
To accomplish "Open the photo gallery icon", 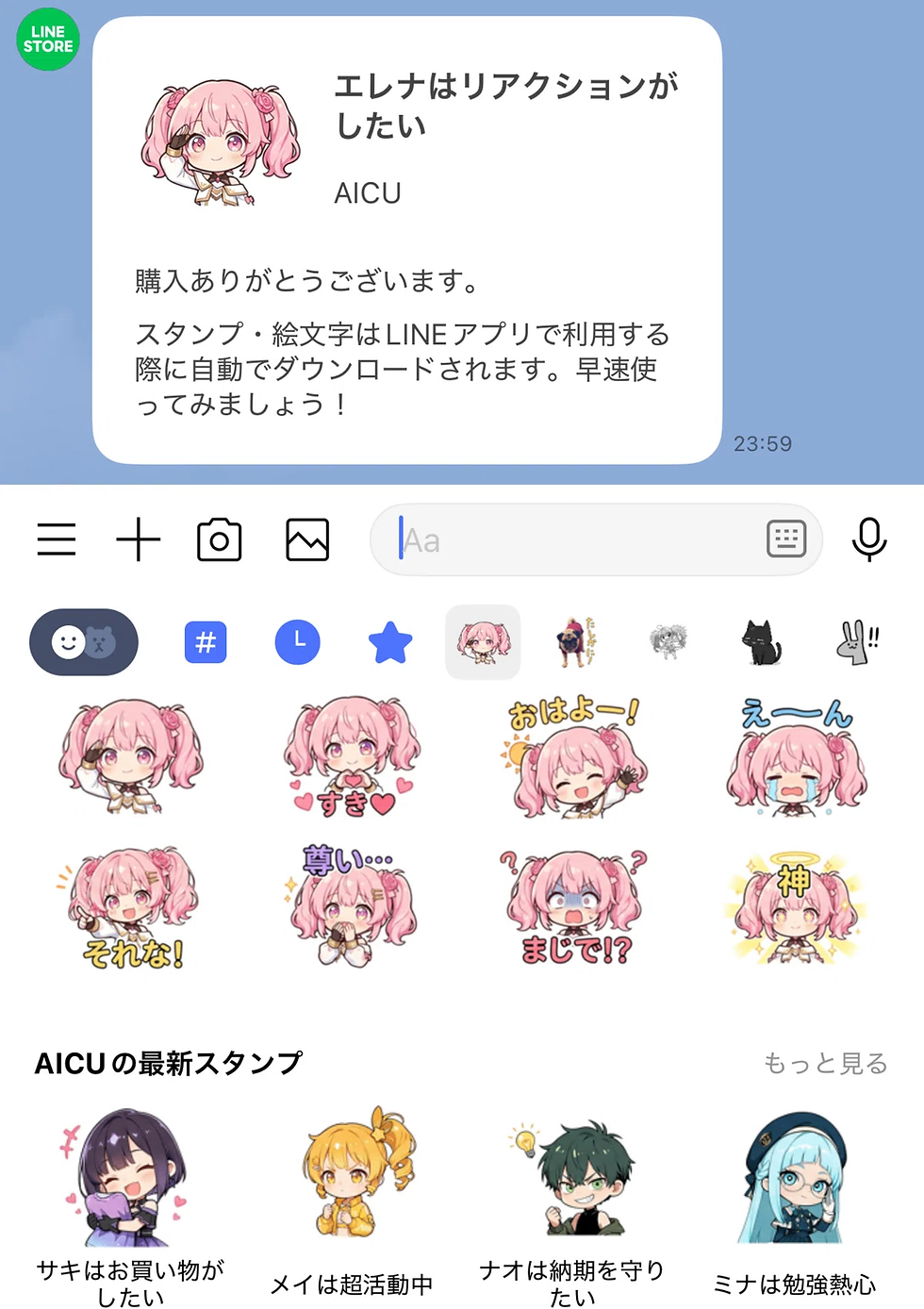I will (307, 539).
